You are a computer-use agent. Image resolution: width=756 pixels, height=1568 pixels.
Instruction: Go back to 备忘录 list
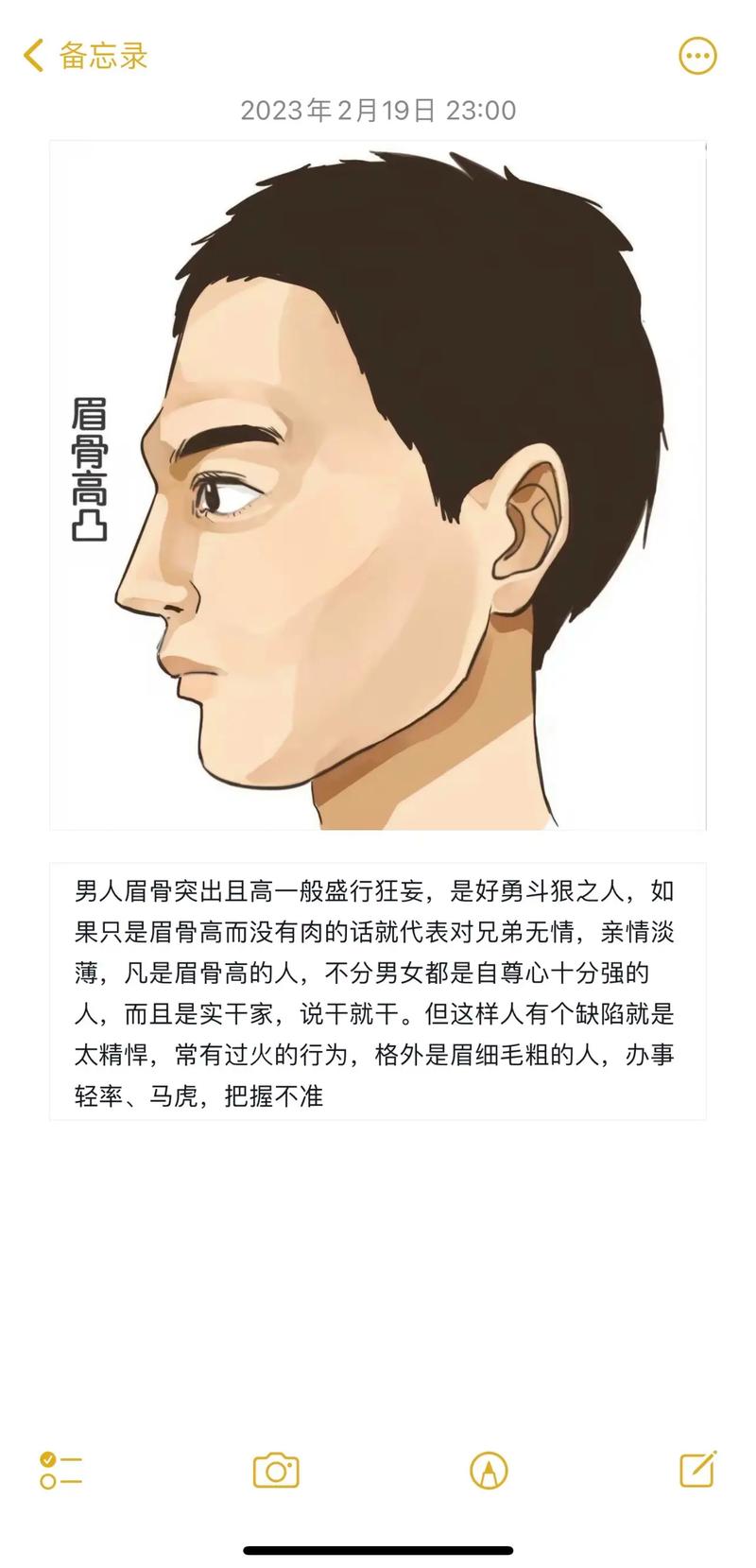click(x=85, y=56)
